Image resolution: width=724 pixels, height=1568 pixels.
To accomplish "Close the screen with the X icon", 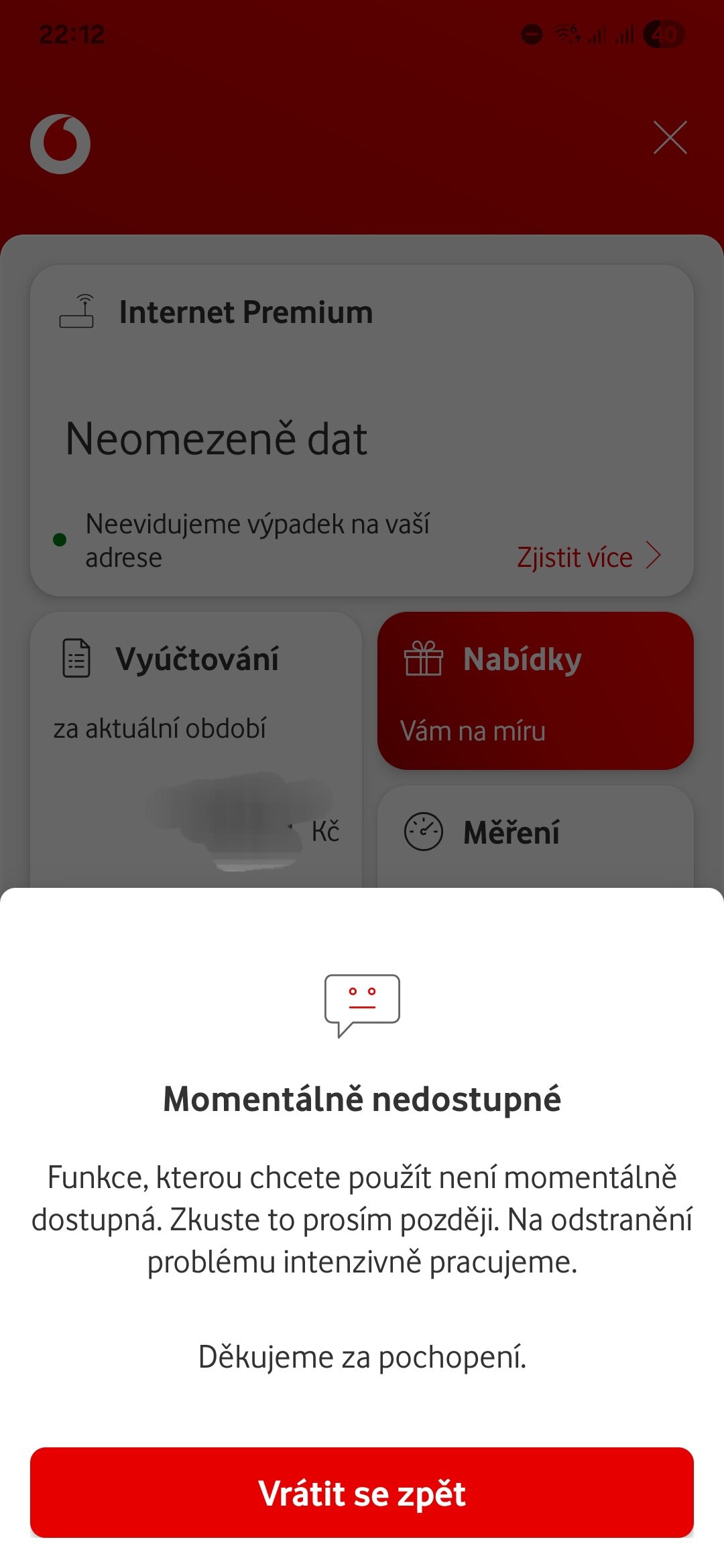I will coord(670,137).
